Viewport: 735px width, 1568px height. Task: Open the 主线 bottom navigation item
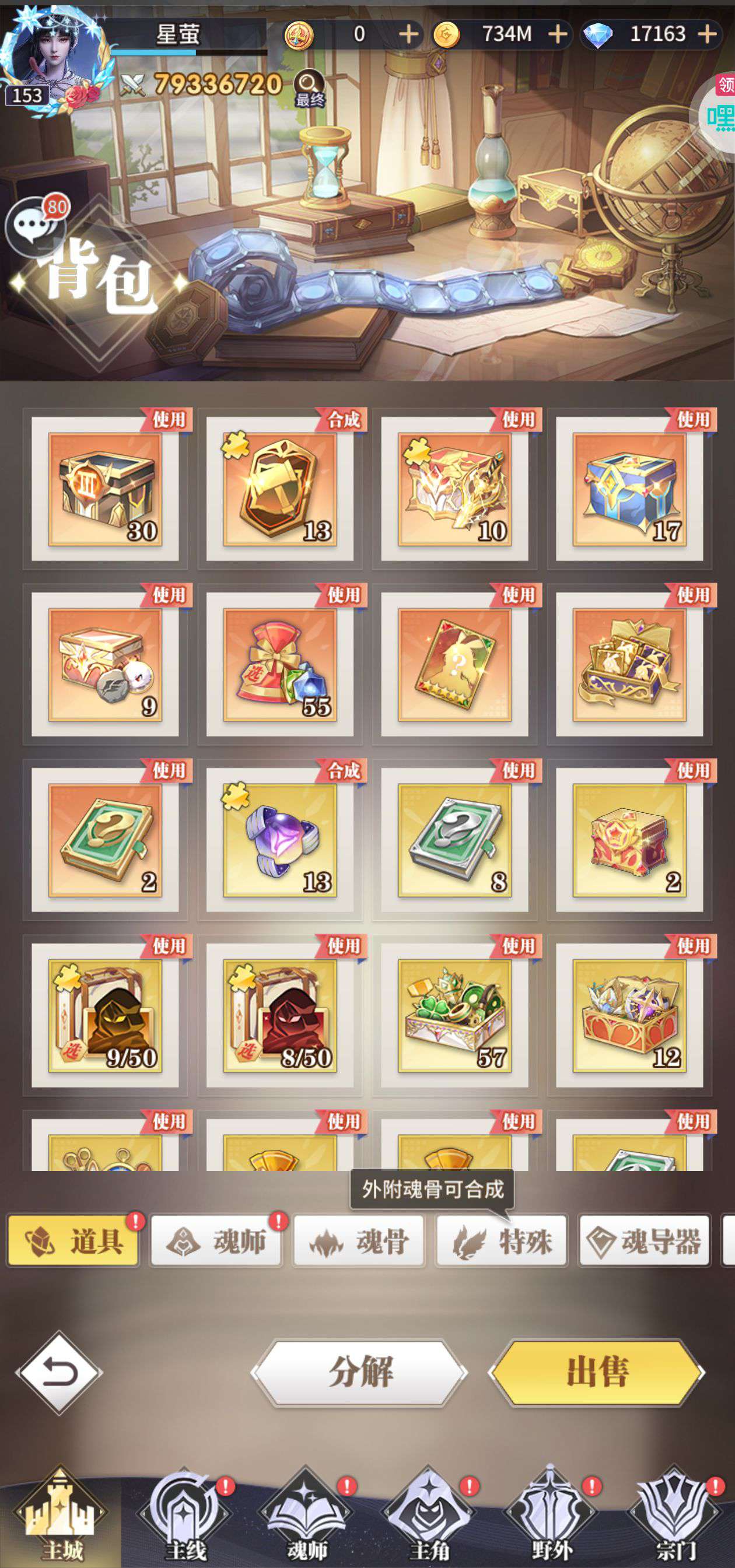pyautogui.click(x=184, y=1516)
